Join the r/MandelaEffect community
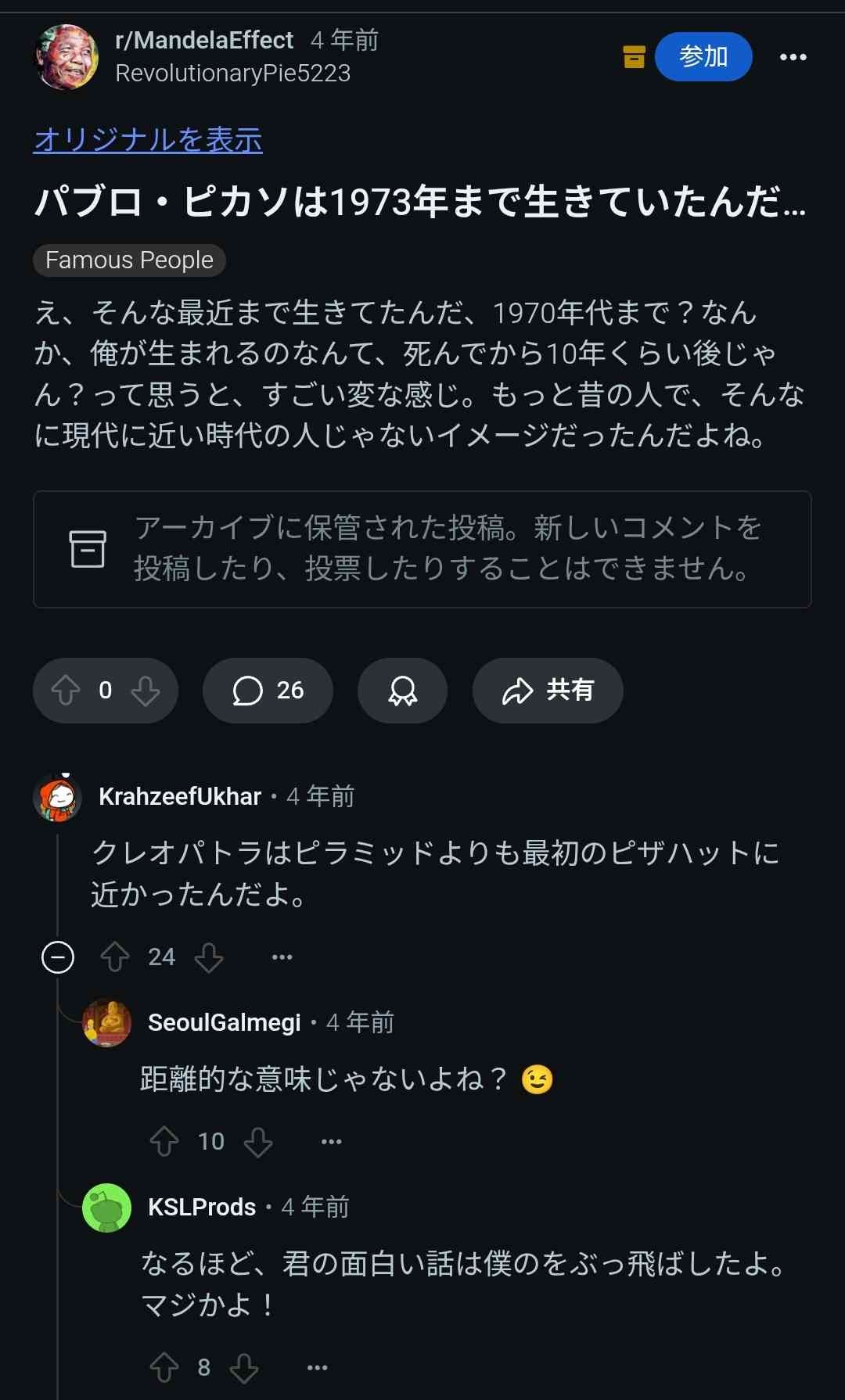This screenshot has width=845, height=1400. [x=703, y=56]
